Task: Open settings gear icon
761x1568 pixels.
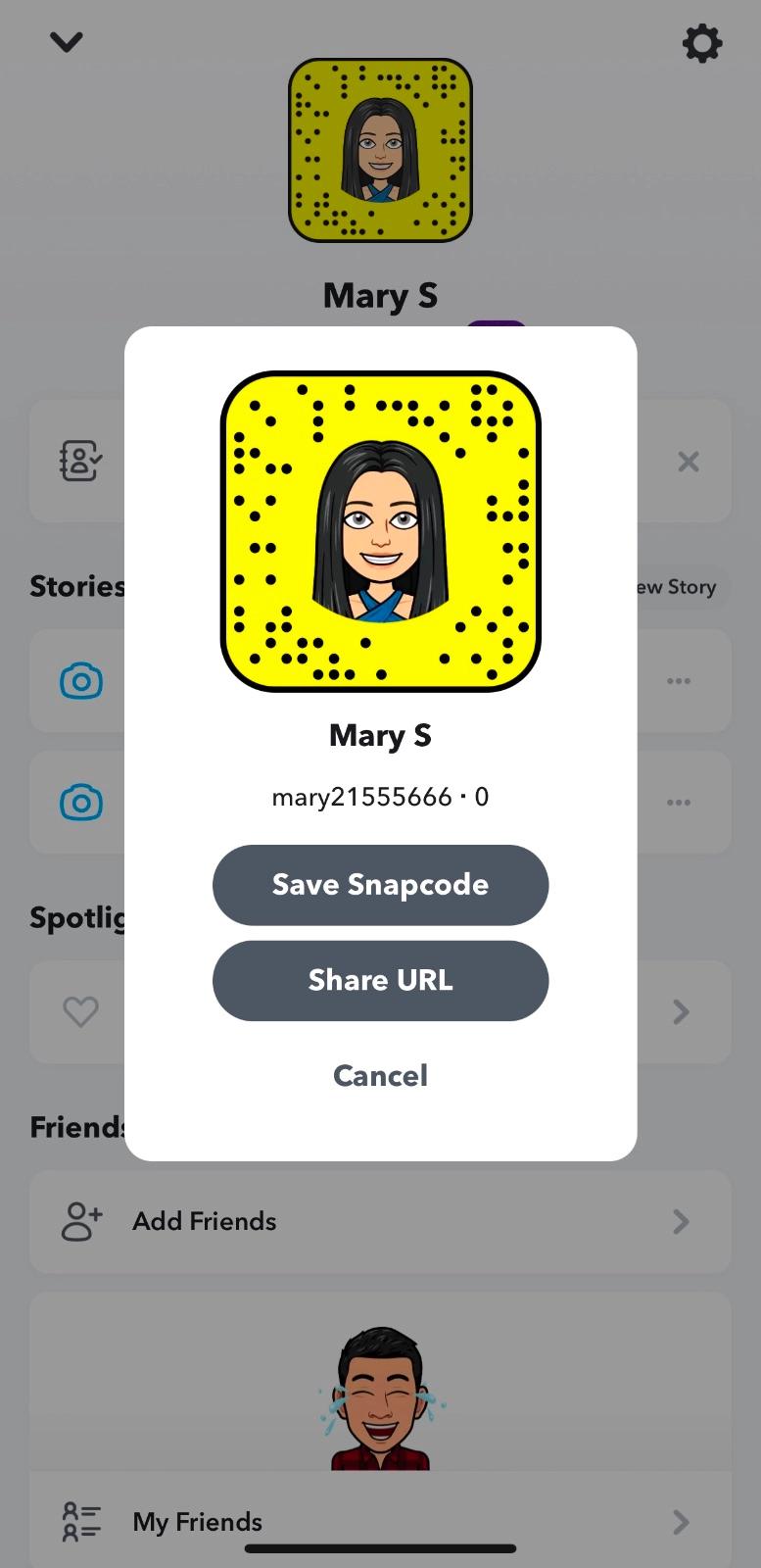Action: [x=702, y=43]
